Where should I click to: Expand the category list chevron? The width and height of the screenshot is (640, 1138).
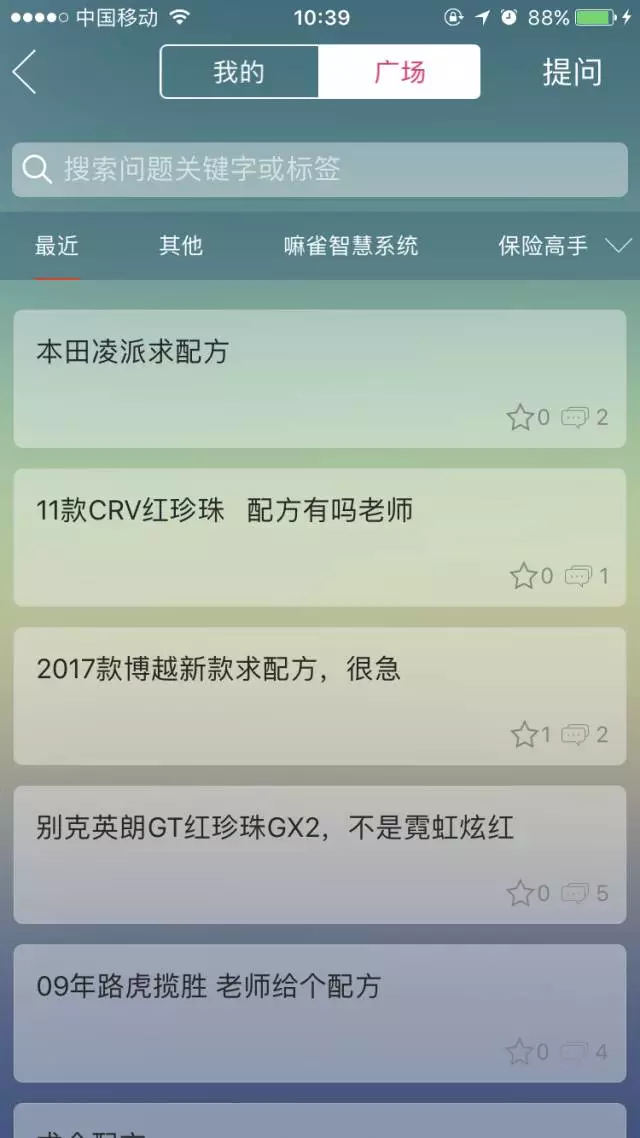619,246
